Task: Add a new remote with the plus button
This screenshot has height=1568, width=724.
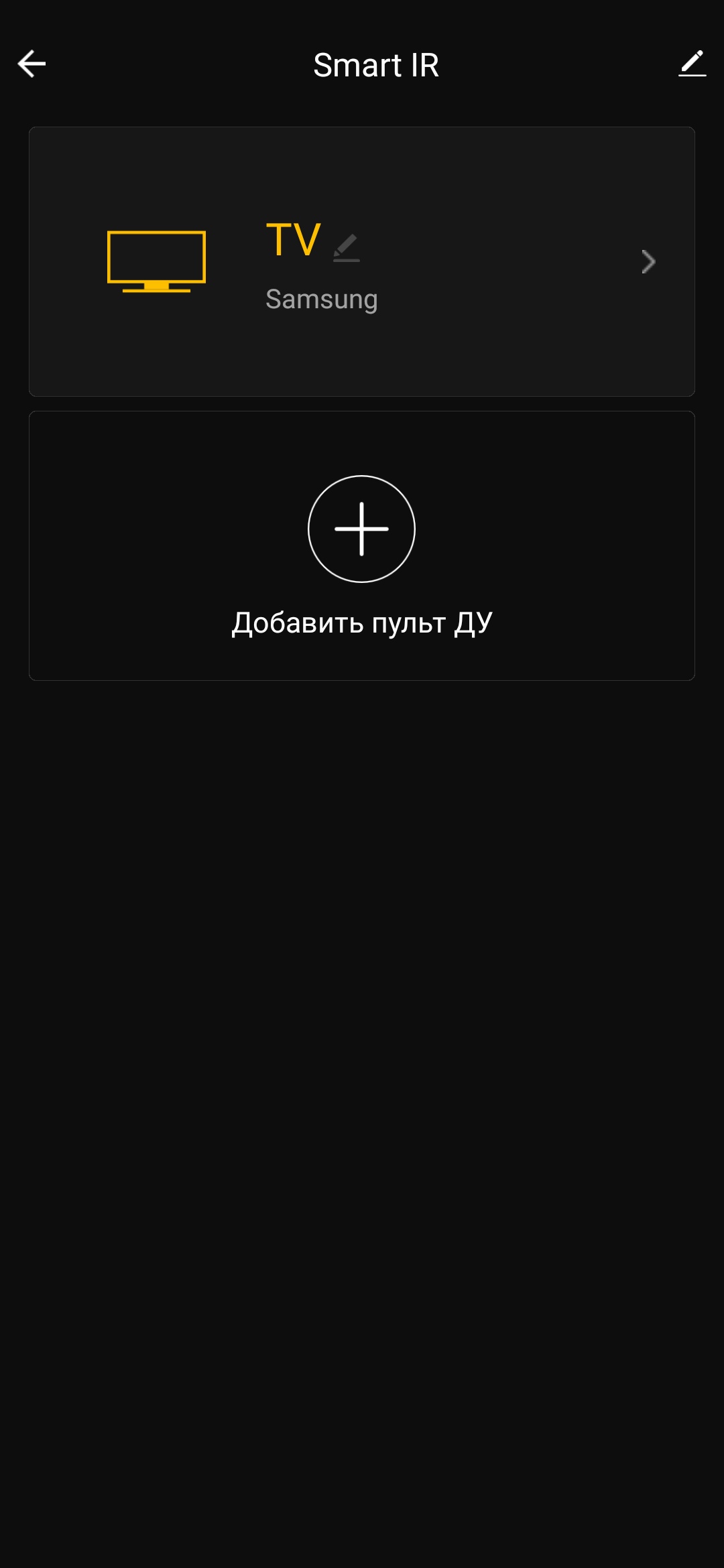Action: point(361,529)
